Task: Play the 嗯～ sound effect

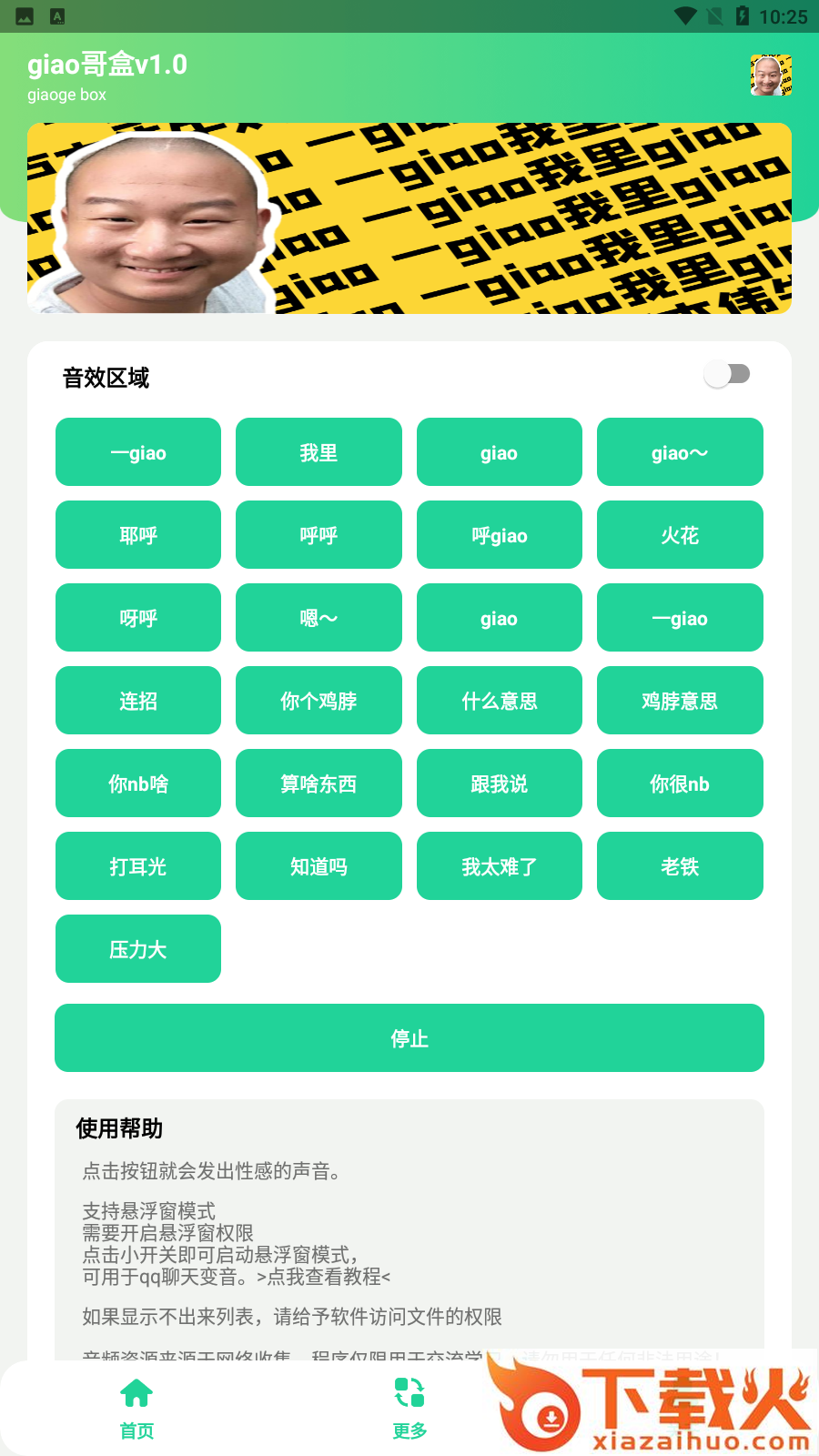Action: point(318,618)
